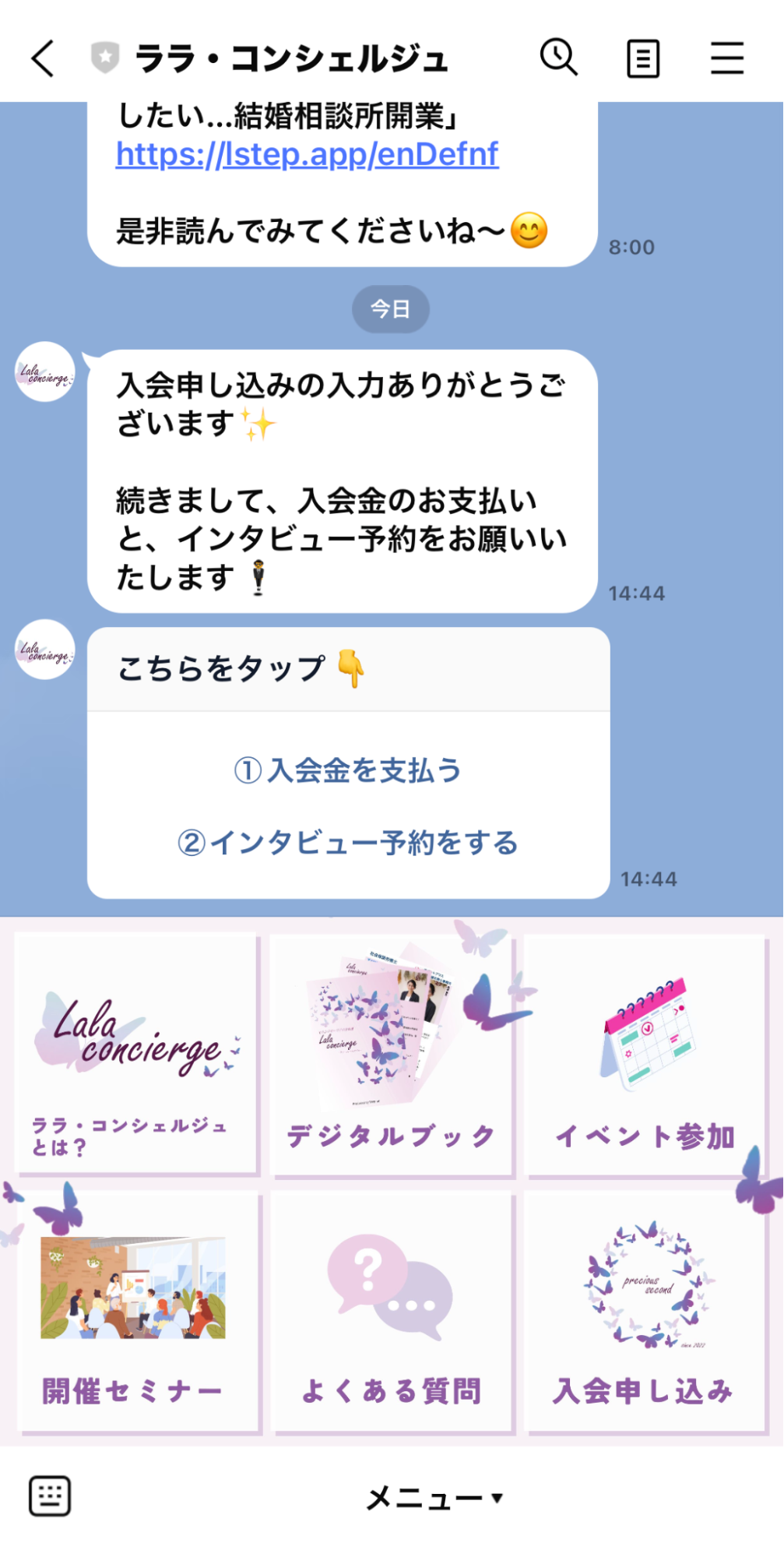Screen dimensions: 784x1557
Task: Switch to the keyboard input
Action: [50, 1496]
